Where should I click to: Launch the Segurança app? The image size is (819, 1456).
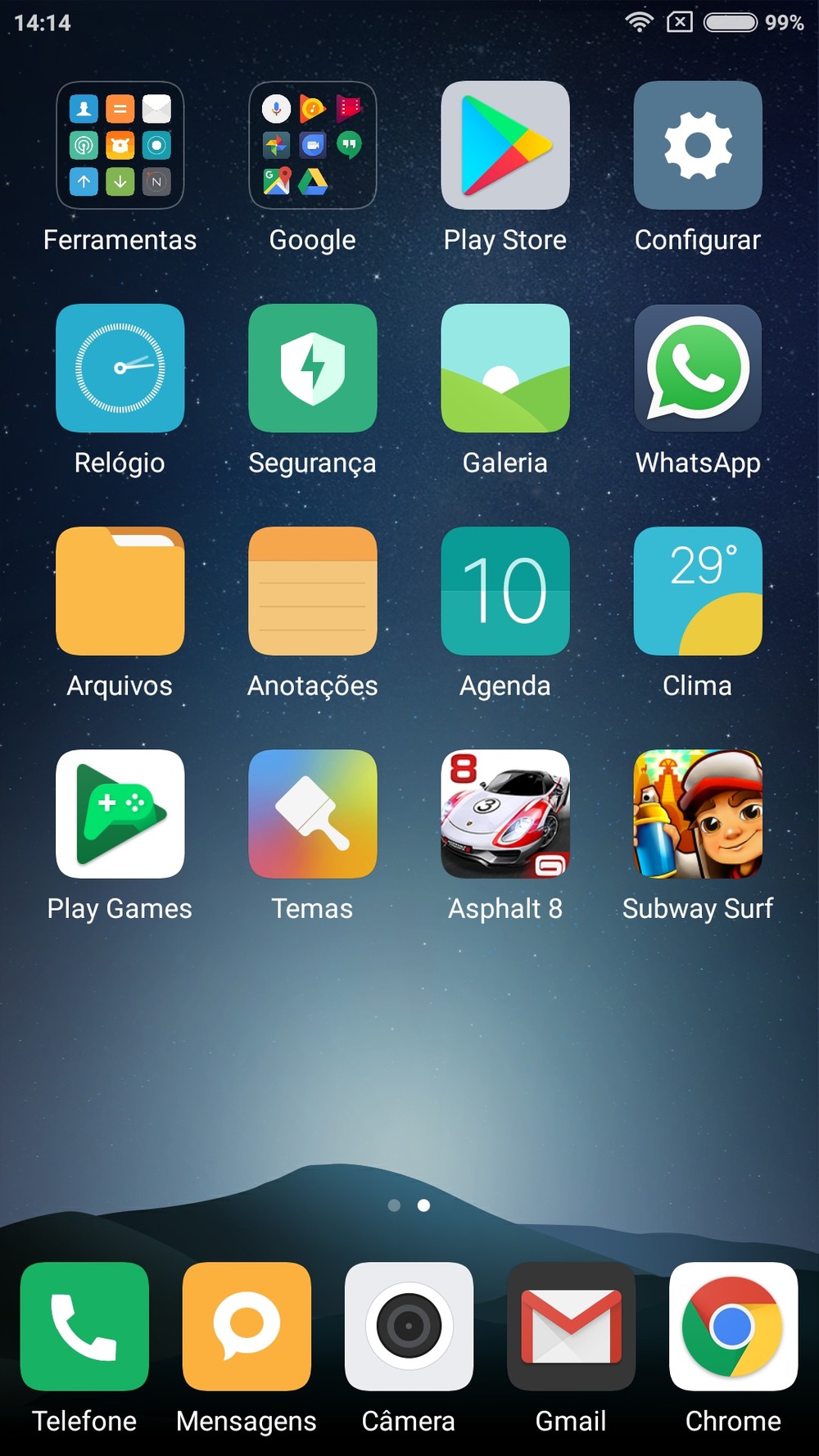click(313, 369)
